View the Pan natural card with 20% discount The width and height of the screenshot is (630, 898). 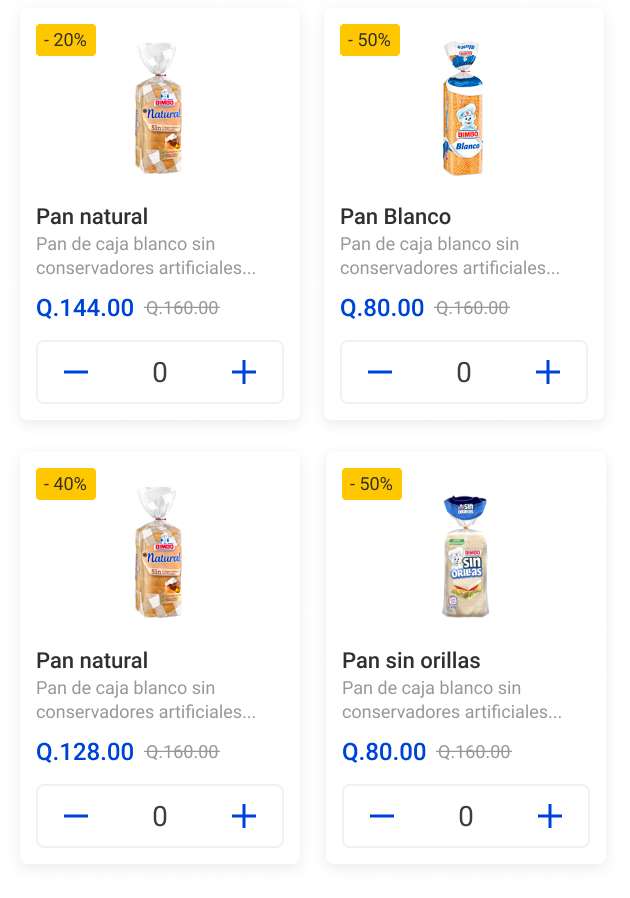coord(159,110)
